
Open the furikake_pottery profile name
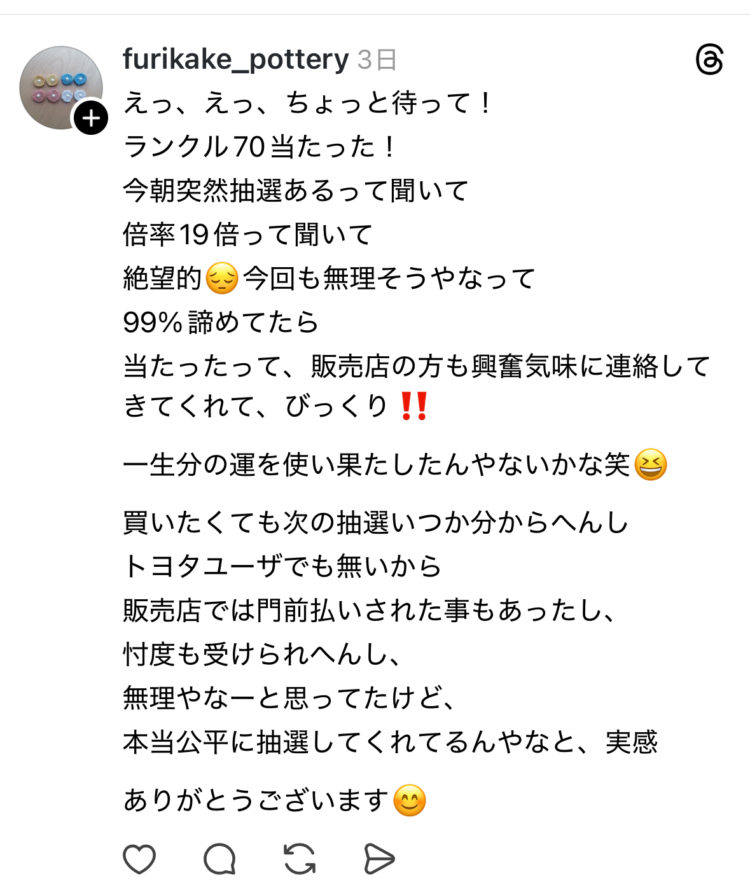(235, 60)
